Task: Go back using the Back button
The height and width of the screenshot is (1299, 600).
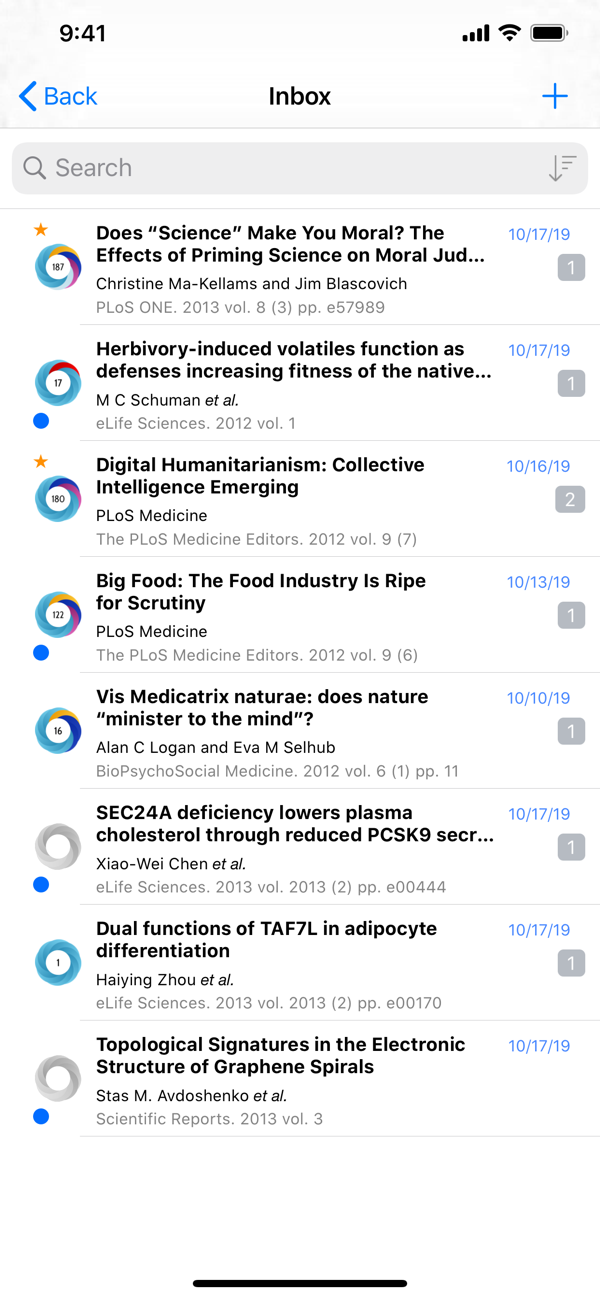Action: 58,97
